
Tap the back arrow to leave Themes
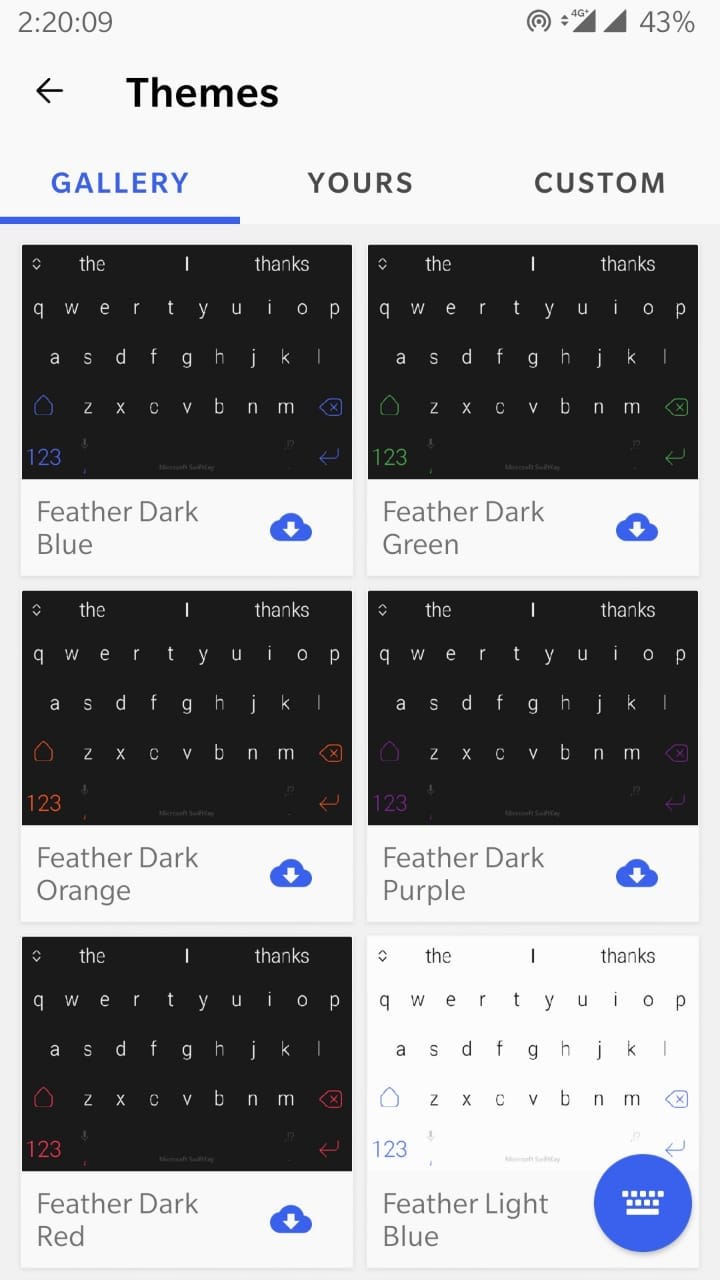click(x=48, y=91)
